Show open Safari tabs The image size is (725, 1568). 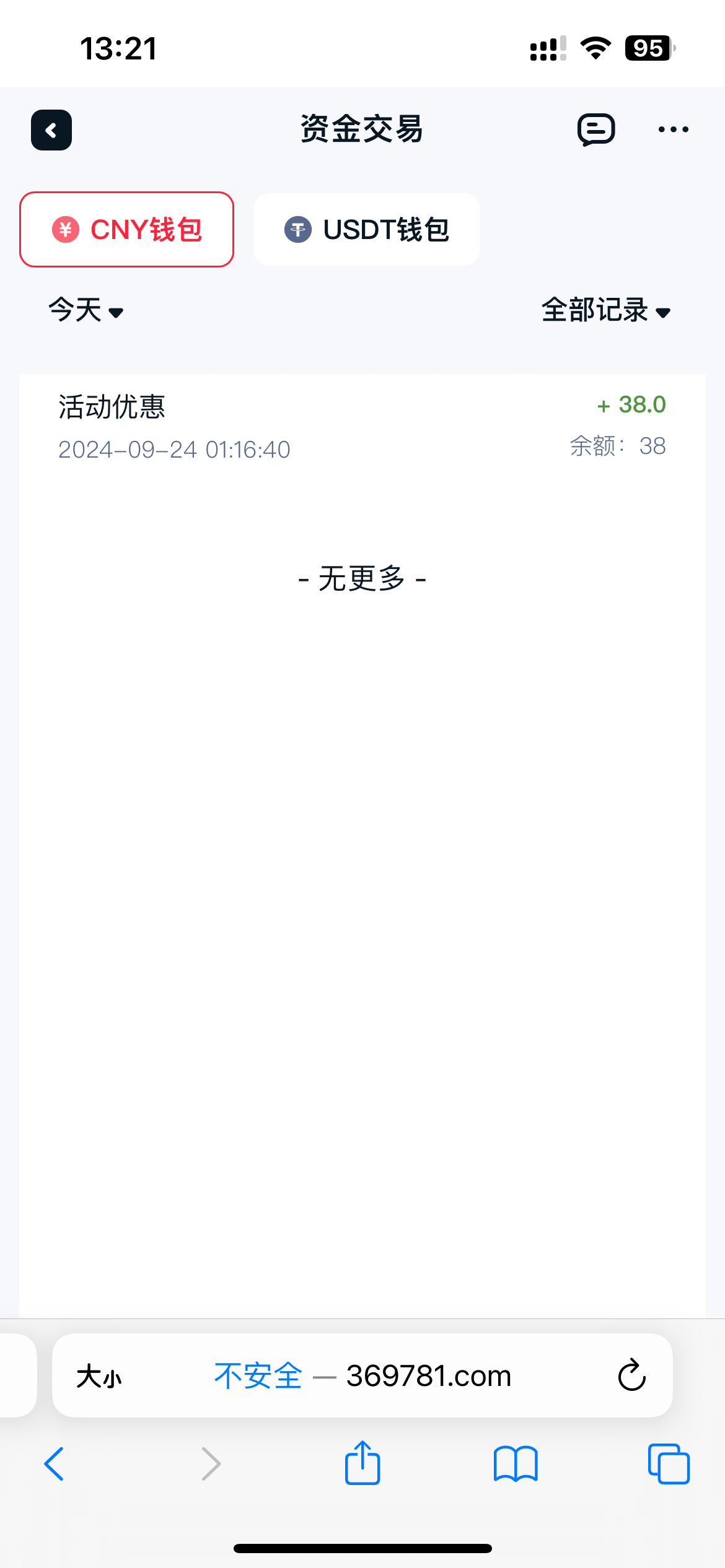[669, 1464]
